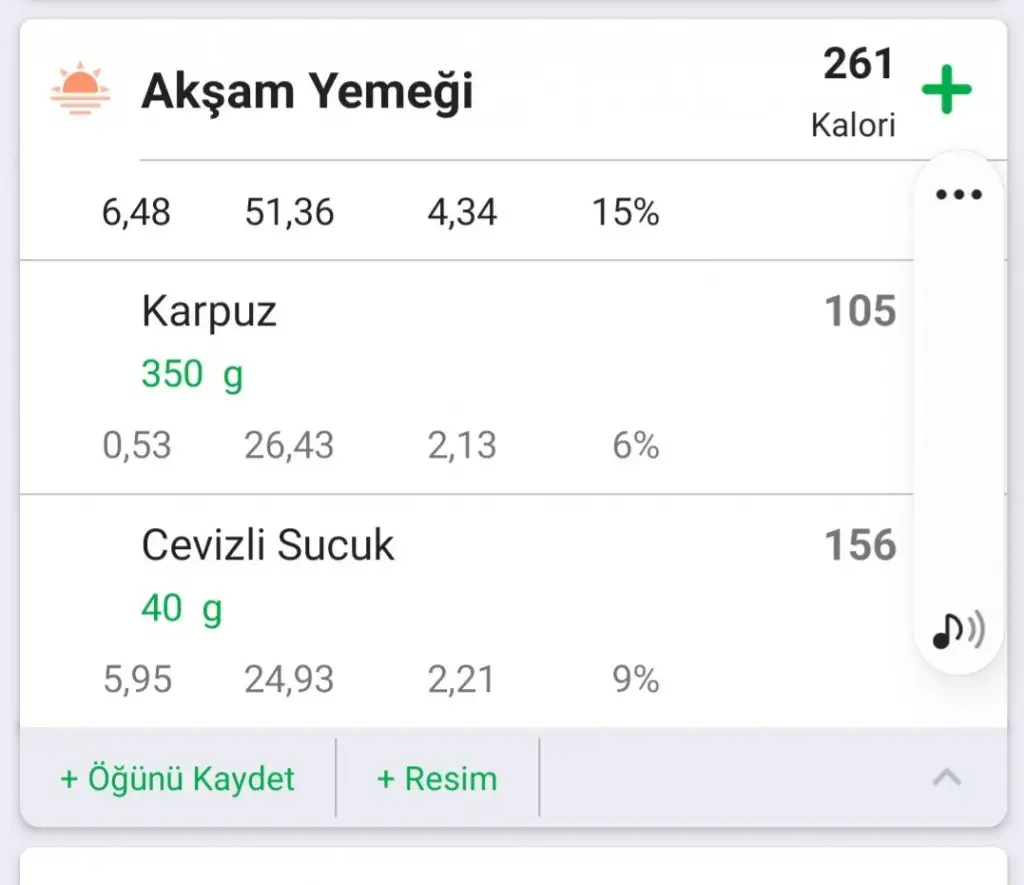The image size is (1024, 885).
Task: Tap the music note sound icon
Action: click(x=958, y=630)
